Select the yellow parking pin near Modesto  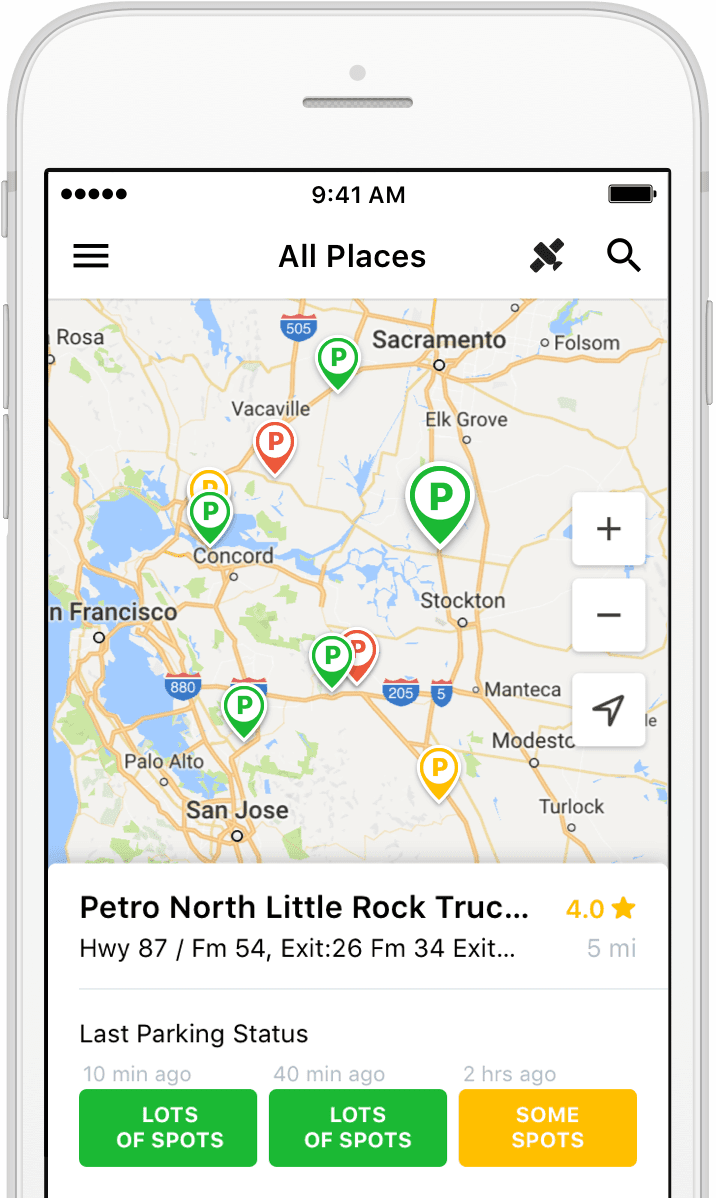pyautogui.click(x=439, y=773)
